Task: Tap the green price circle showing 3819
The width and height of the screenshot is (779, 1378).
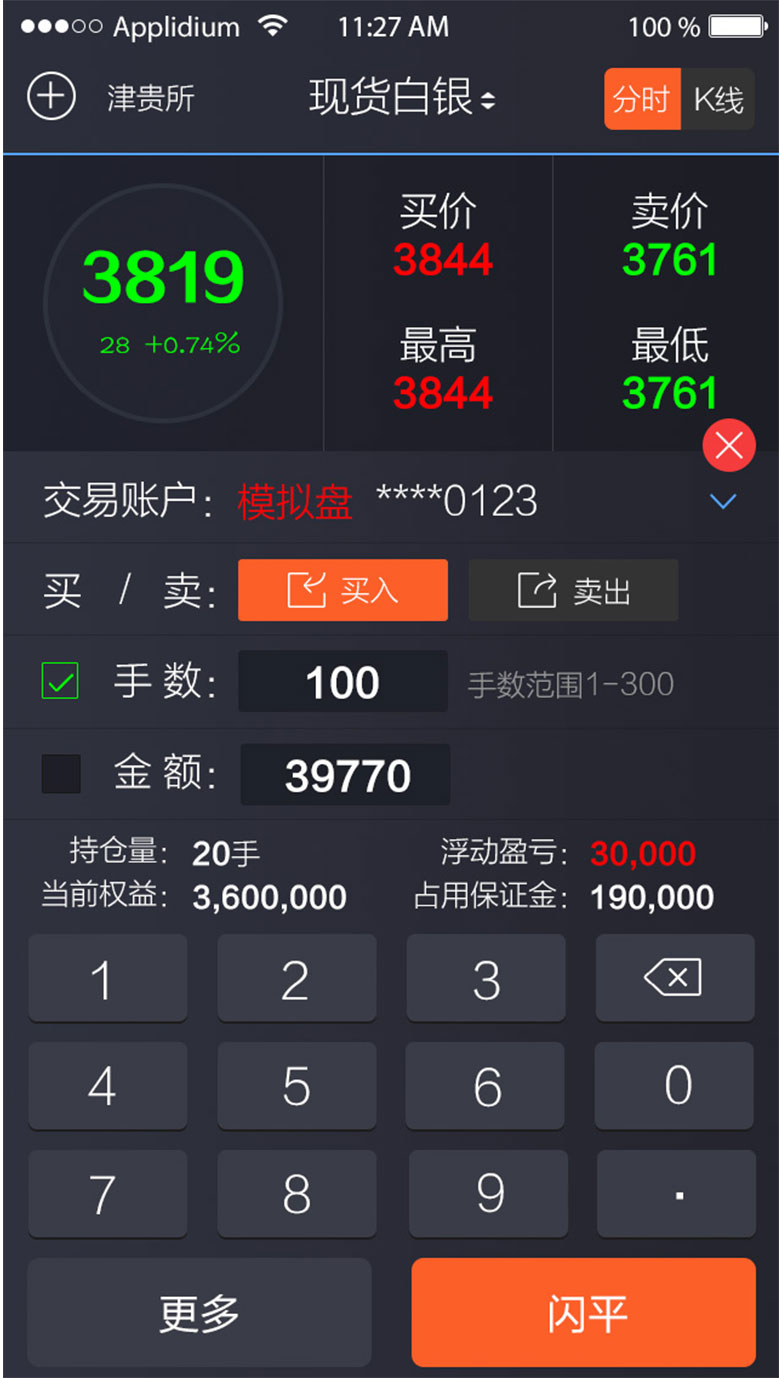Action: (x=163, y=300)
